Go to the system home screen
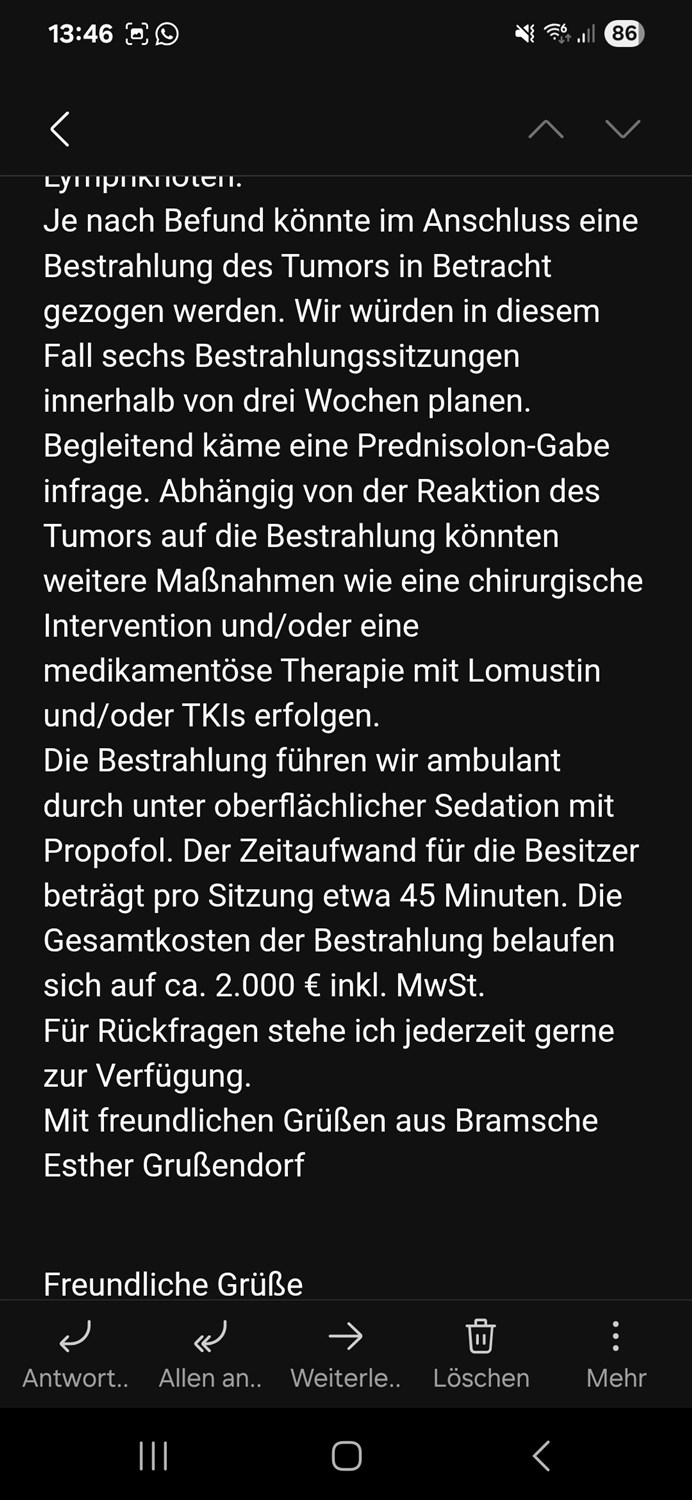This screenshot has width=692, height=1500. point(346,1456)
